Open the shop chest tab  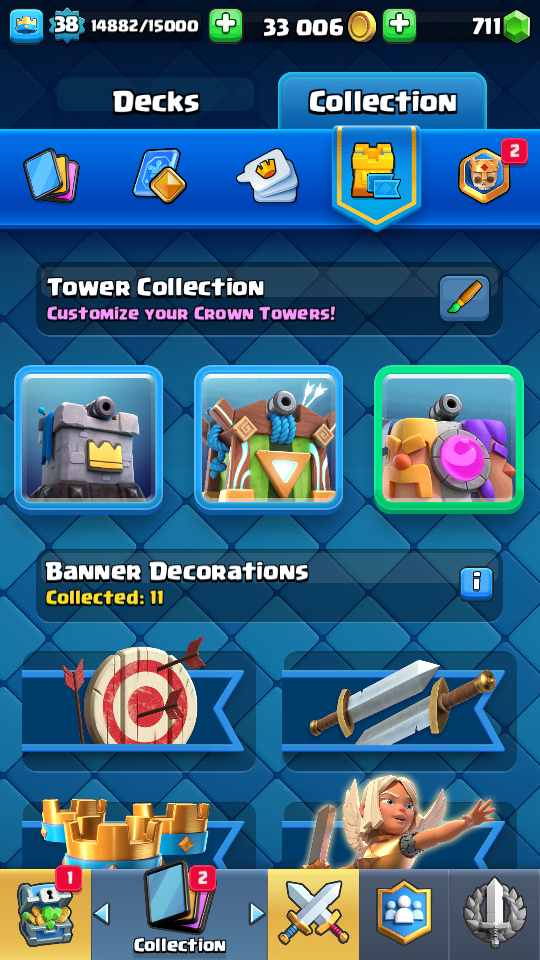pos(45,914)
